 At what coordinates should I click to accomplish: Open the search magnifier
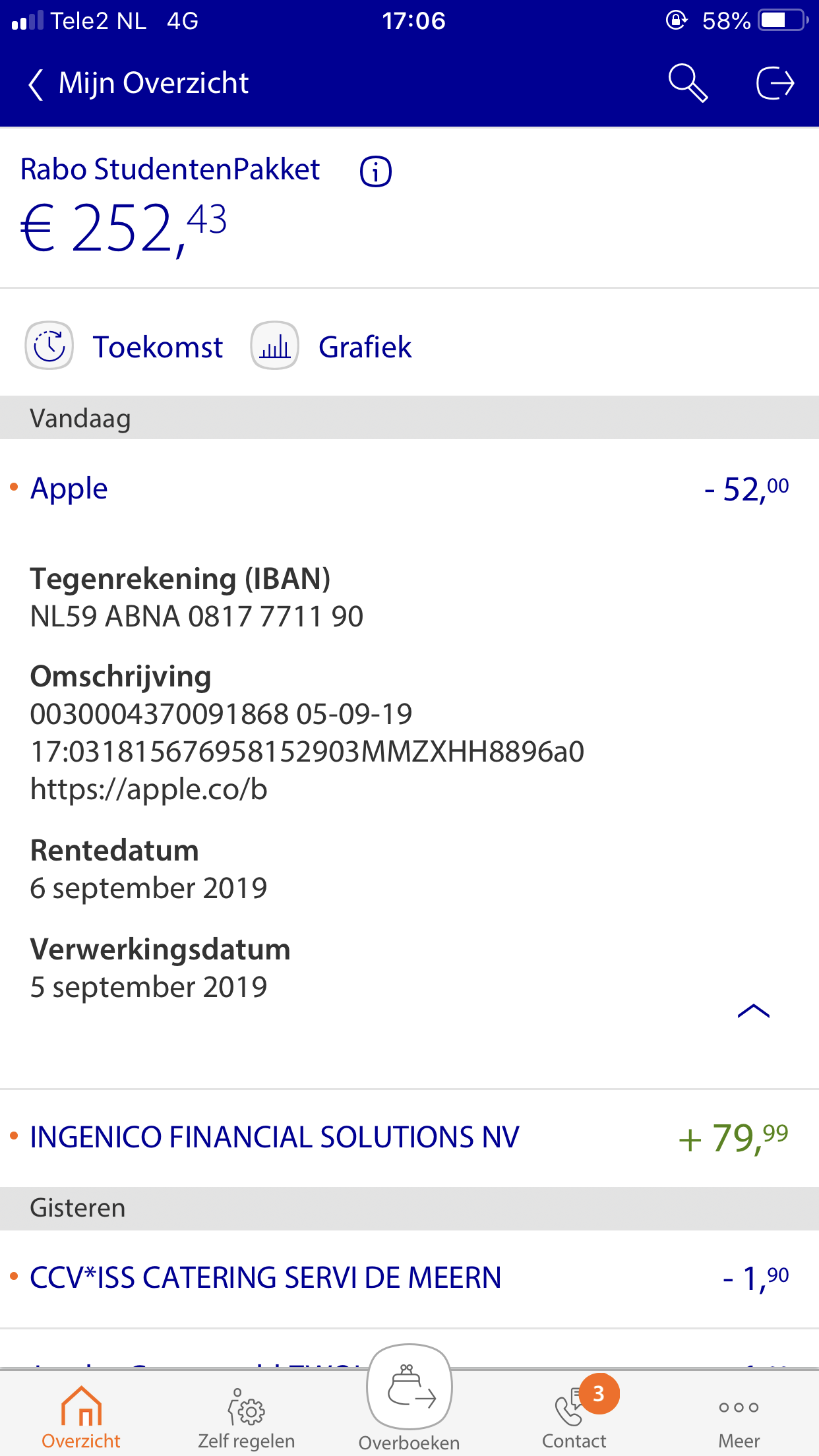[x=687, y=84]
